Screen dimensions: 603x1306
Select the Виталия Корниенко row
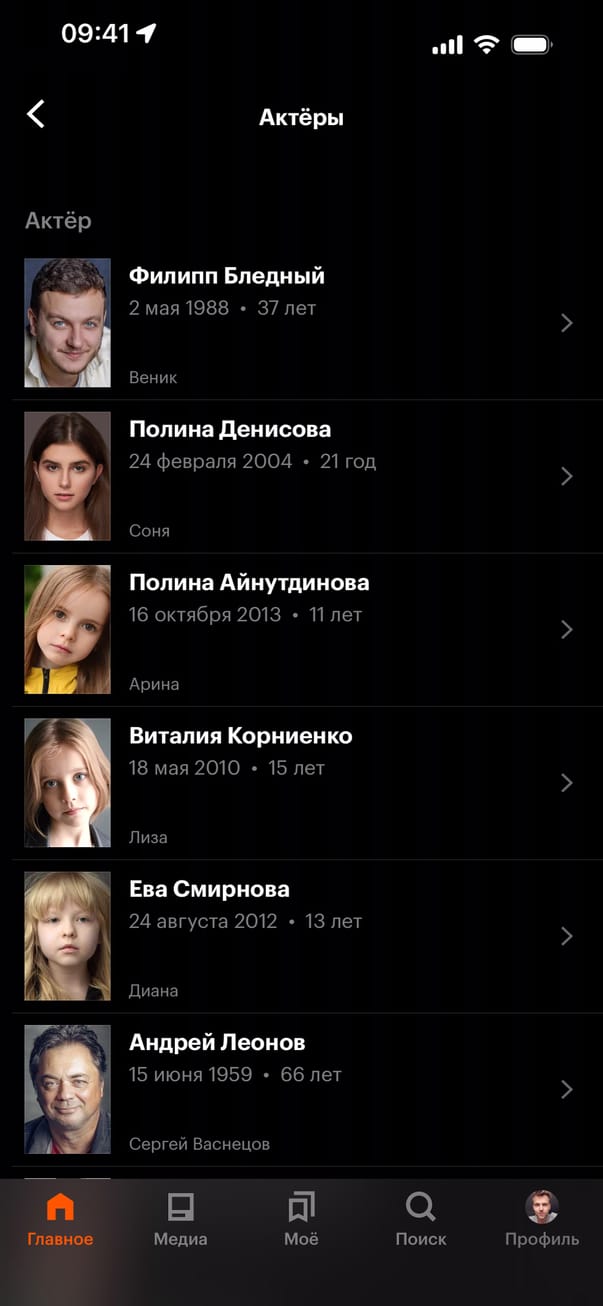pyautogui.click(x=300, y=783)
